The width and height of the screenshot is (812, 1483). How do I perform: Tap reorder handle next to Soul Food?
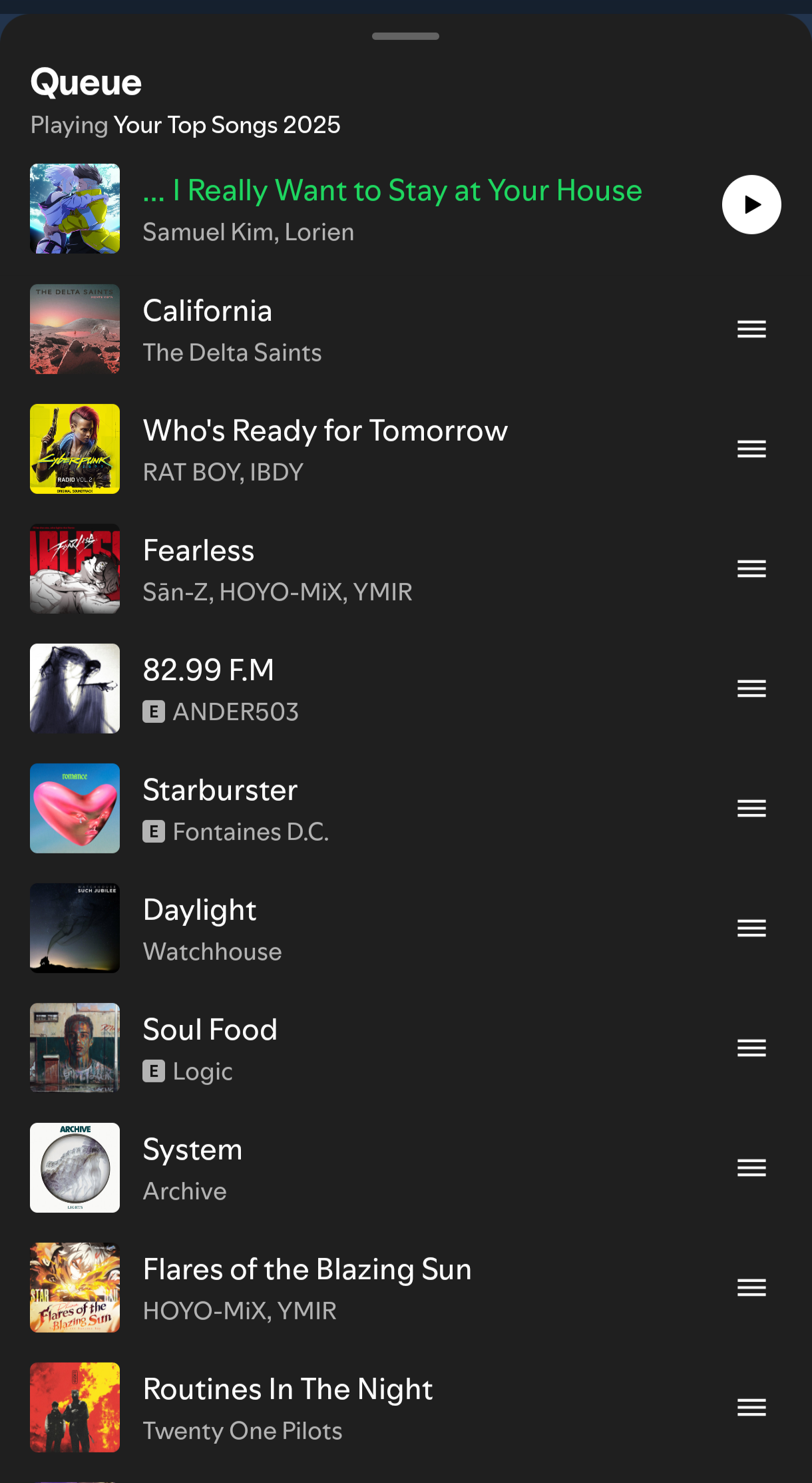point(751,1048)
